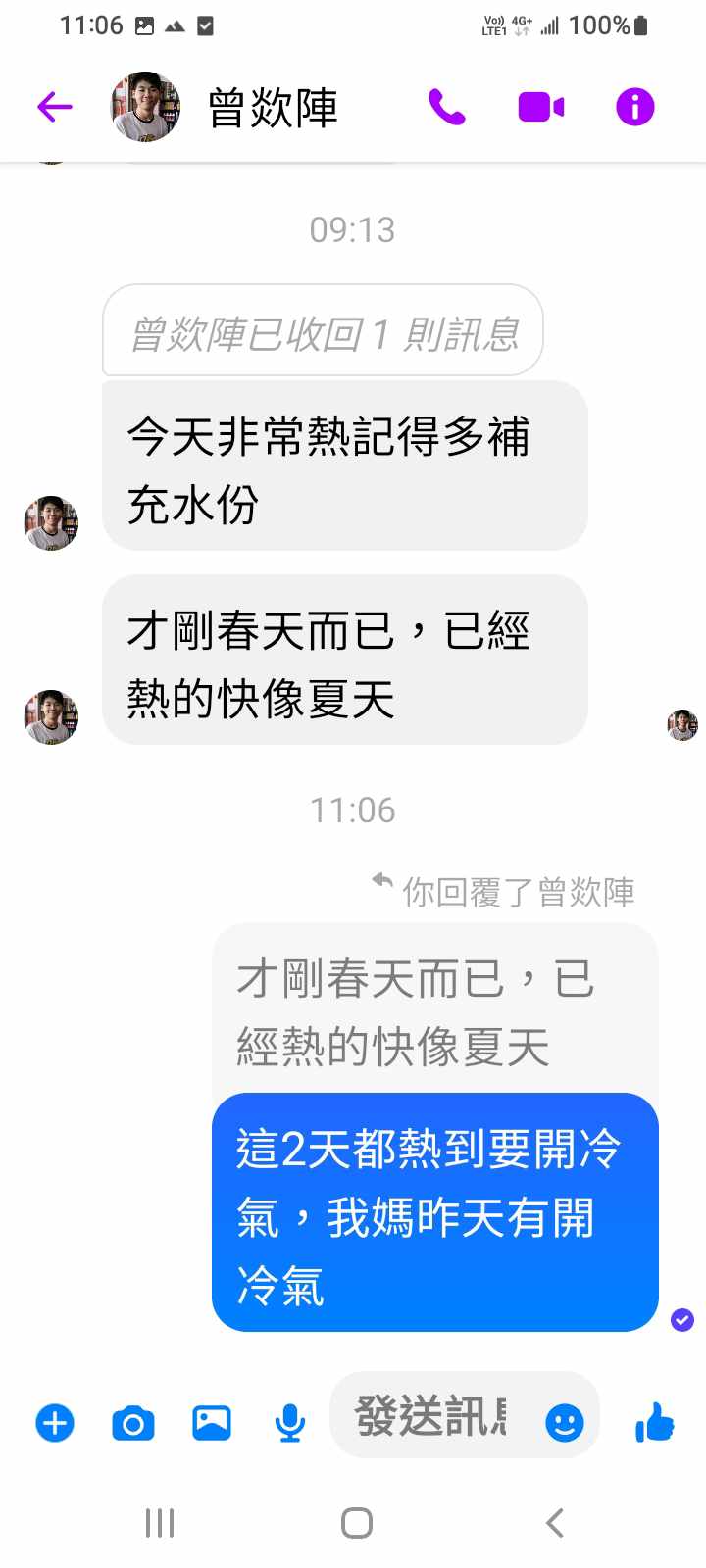
Task: Open the camera to take a photo
Action: pos(133,1422)
